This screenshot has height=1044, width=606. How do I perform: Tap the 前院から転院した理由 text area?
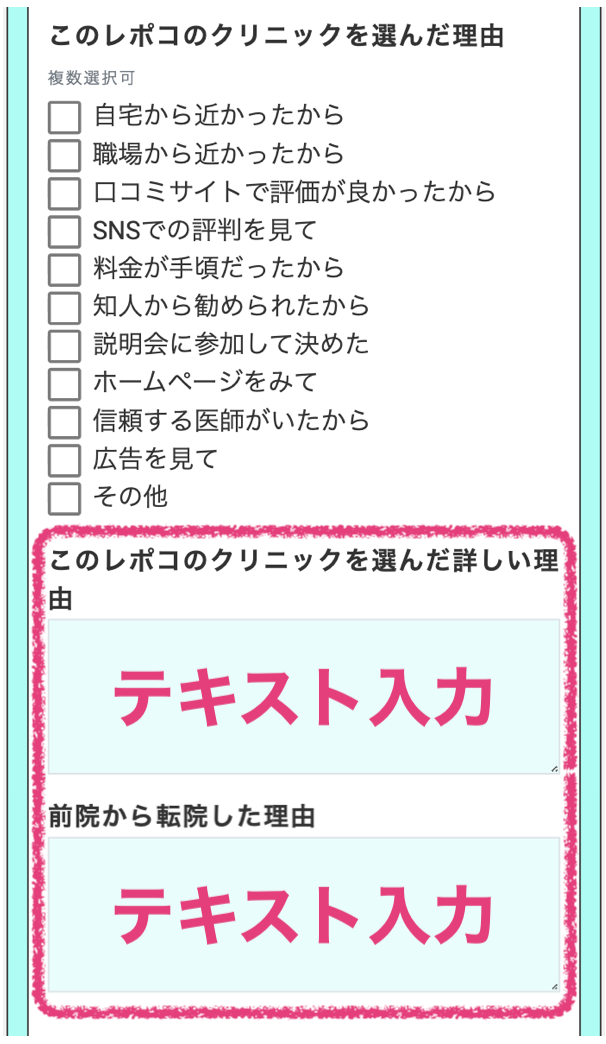point(304,915)
